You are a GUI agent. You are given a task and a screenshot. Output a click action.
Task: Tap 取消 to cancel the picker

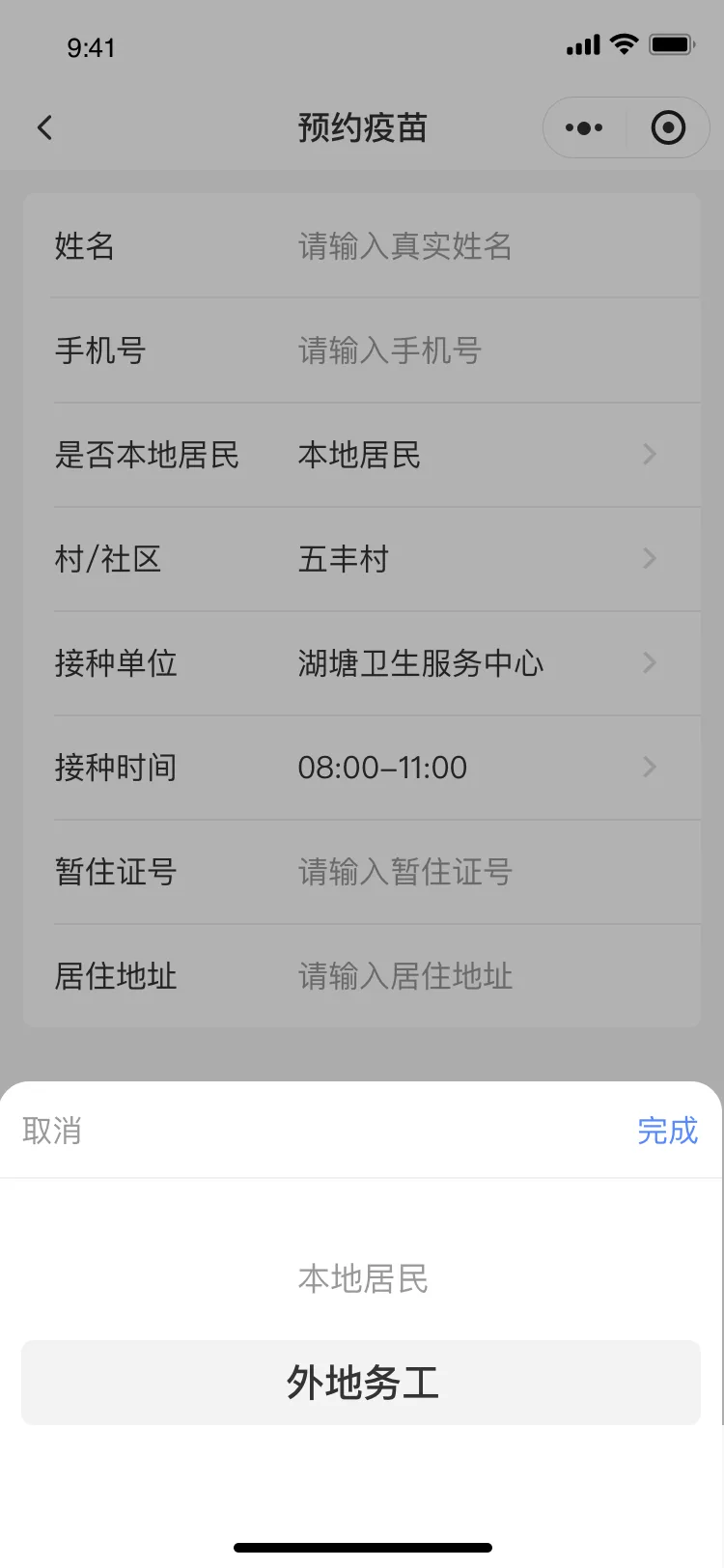point(52,1131)
